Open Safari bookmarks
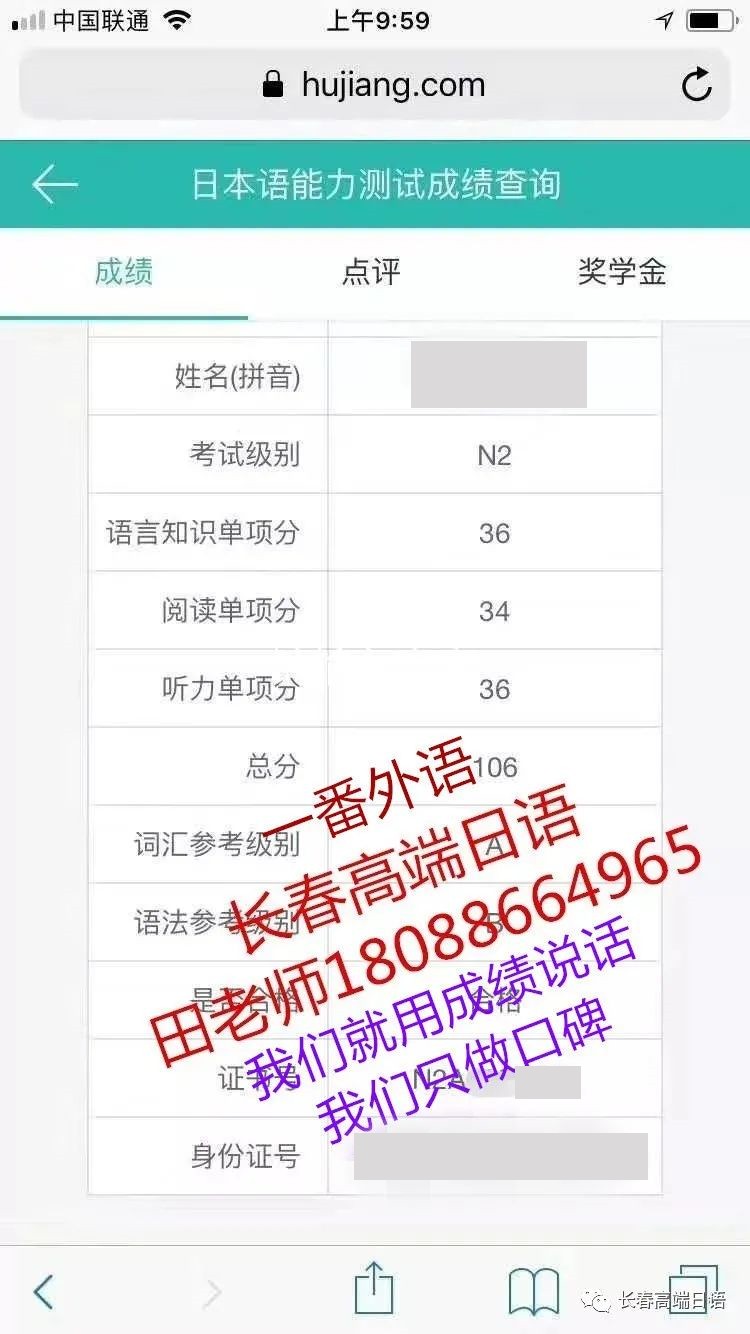 (x=534, y=1291)
